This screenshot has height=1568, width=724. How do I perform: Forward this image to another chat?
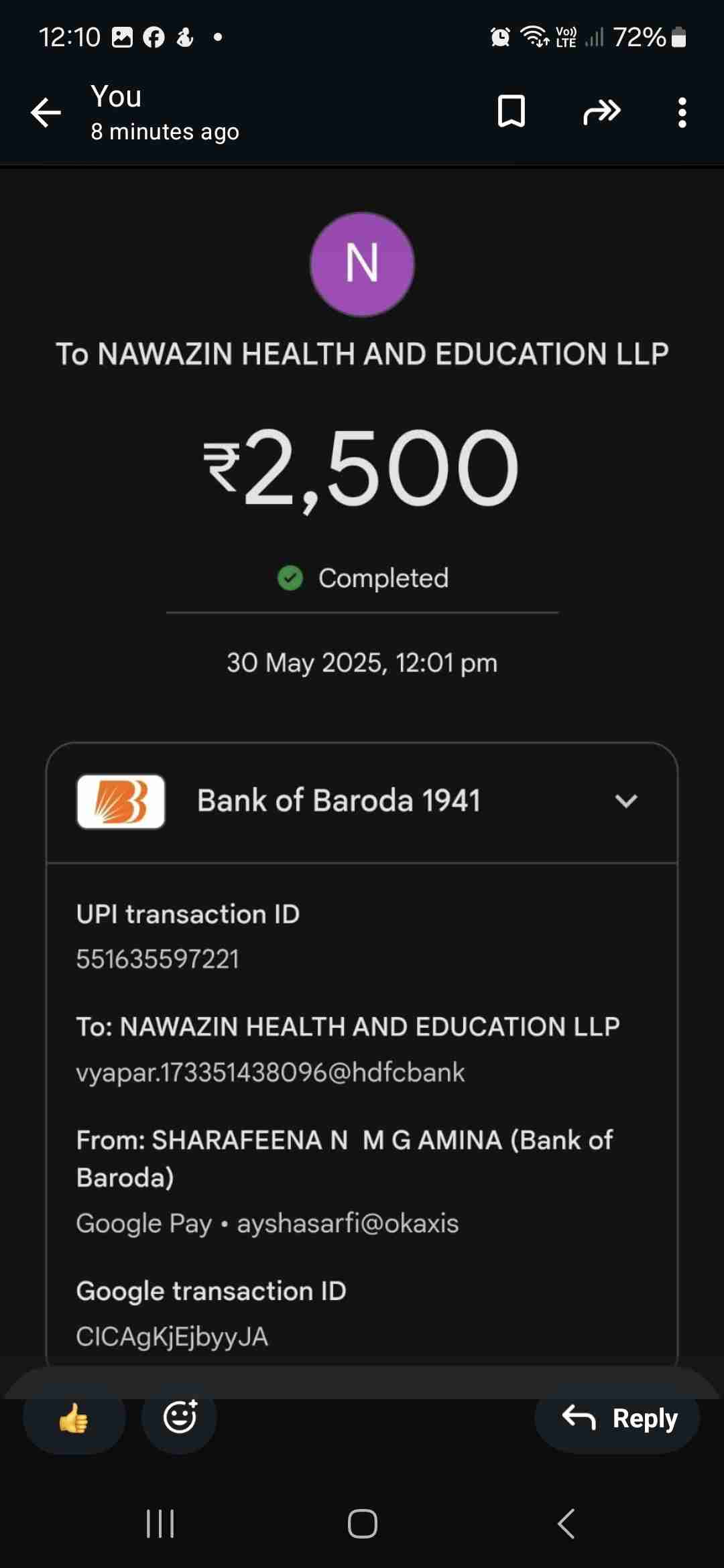[x=601, y=111]
